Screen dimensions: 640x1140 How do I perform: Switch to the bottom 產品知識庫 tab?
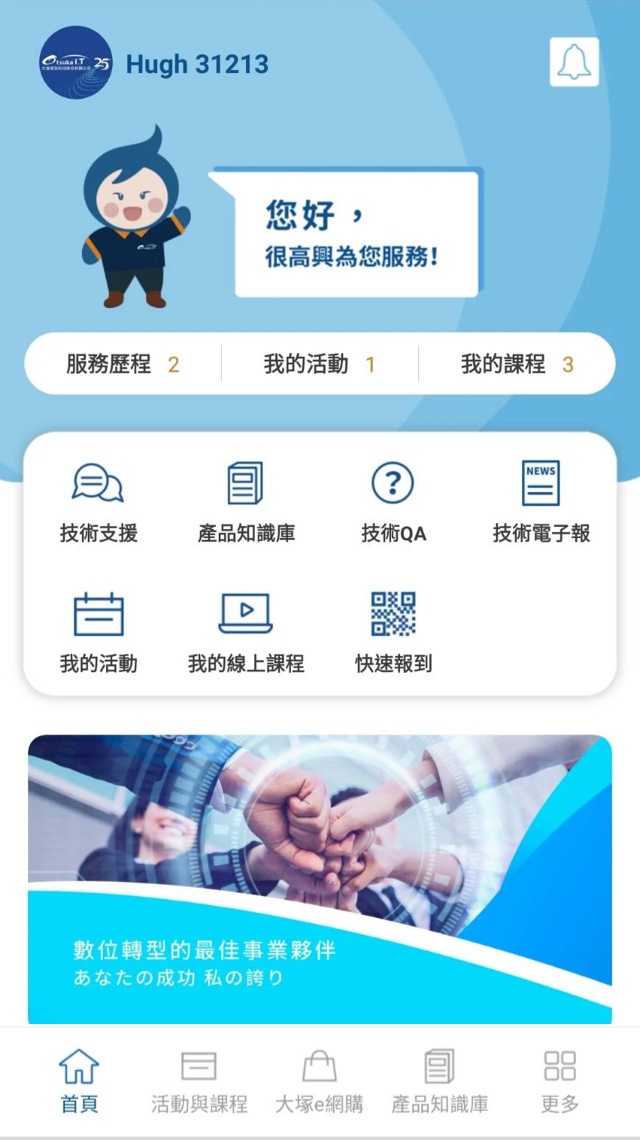click(x=439, y=1082)
